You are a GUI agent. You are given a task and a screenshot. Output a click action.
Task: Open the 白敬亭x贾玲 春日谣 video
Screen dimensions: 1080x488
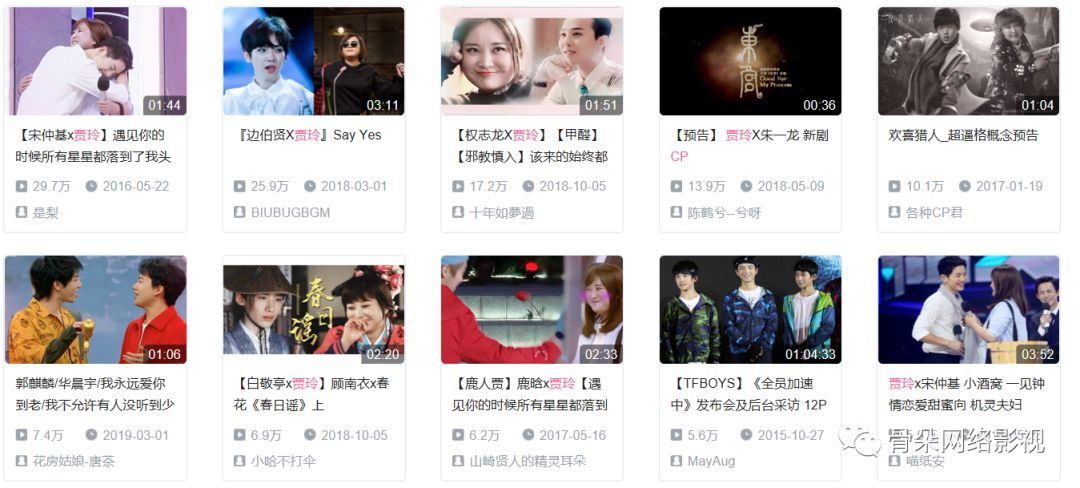tap(313, 310)
